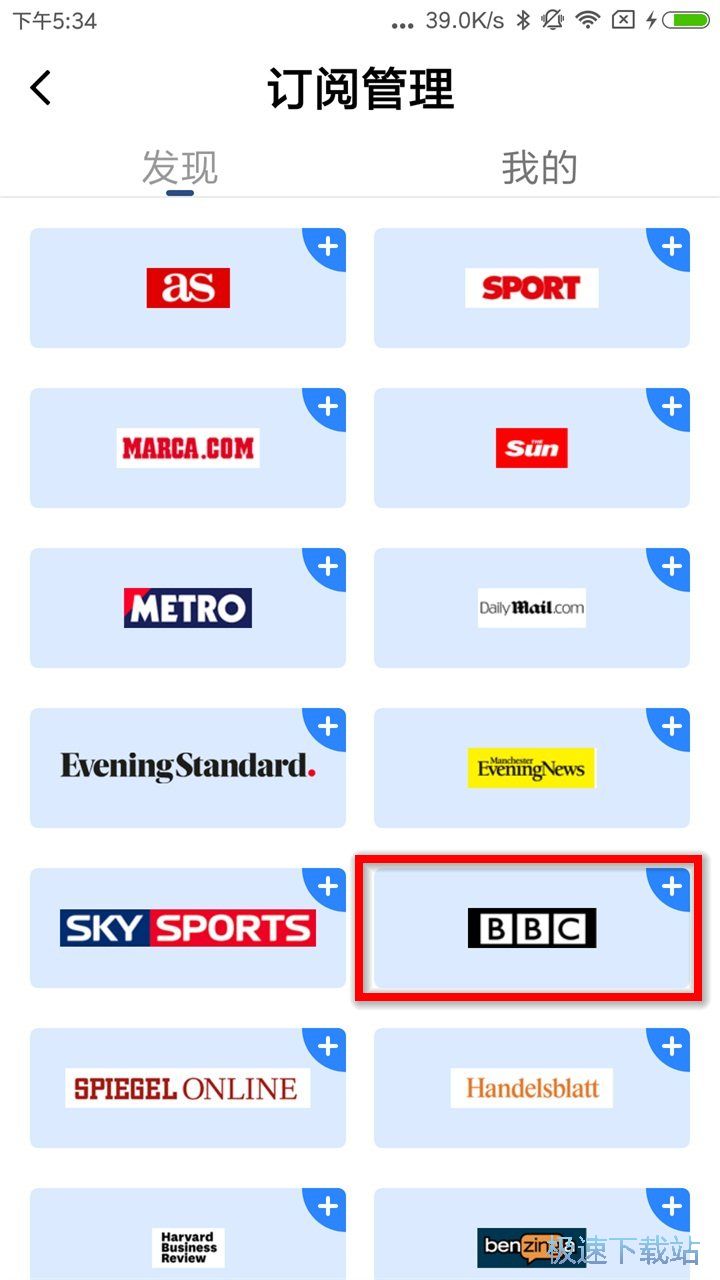Image resolution: width=720 pixels, height=1280 pixels.
Task: Add the SPORT subscription
Action: point(671,247)
